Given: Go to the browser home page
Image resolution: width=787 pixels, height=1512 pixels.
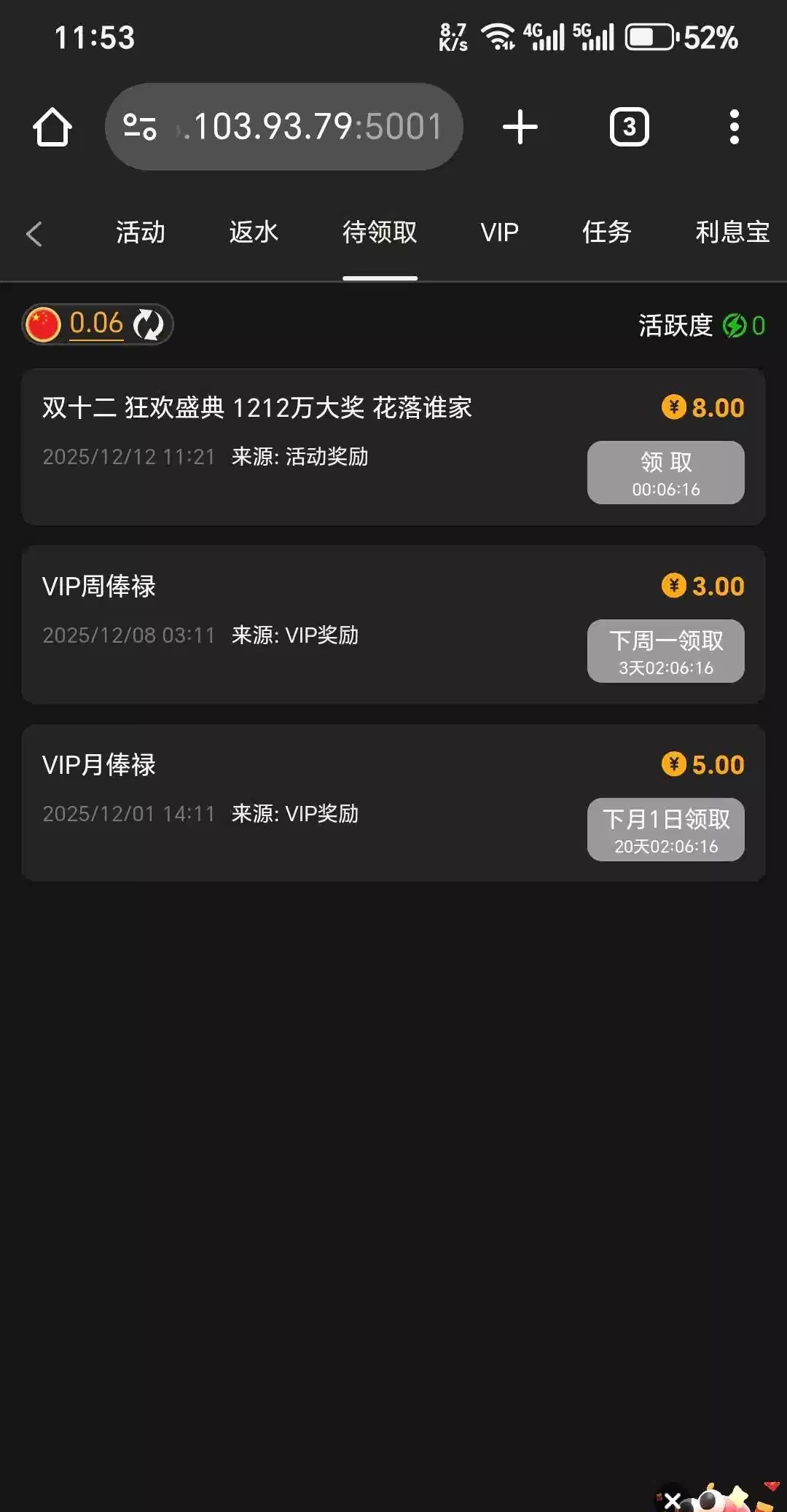Looking at the screenshot, I should pos(52,127).
